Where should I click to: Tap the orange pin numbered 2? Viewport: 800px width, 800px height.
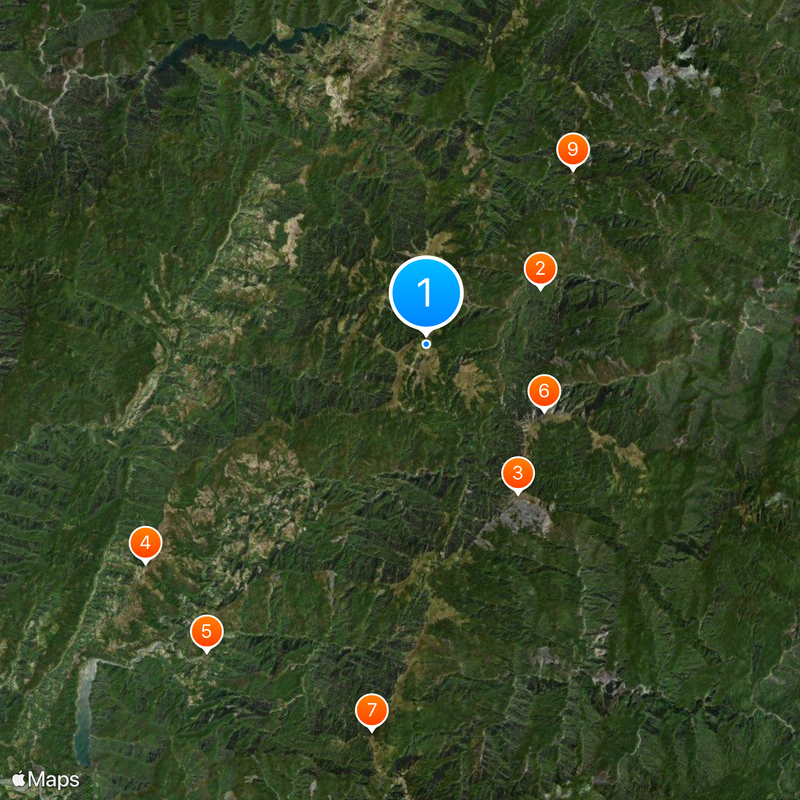540,268
